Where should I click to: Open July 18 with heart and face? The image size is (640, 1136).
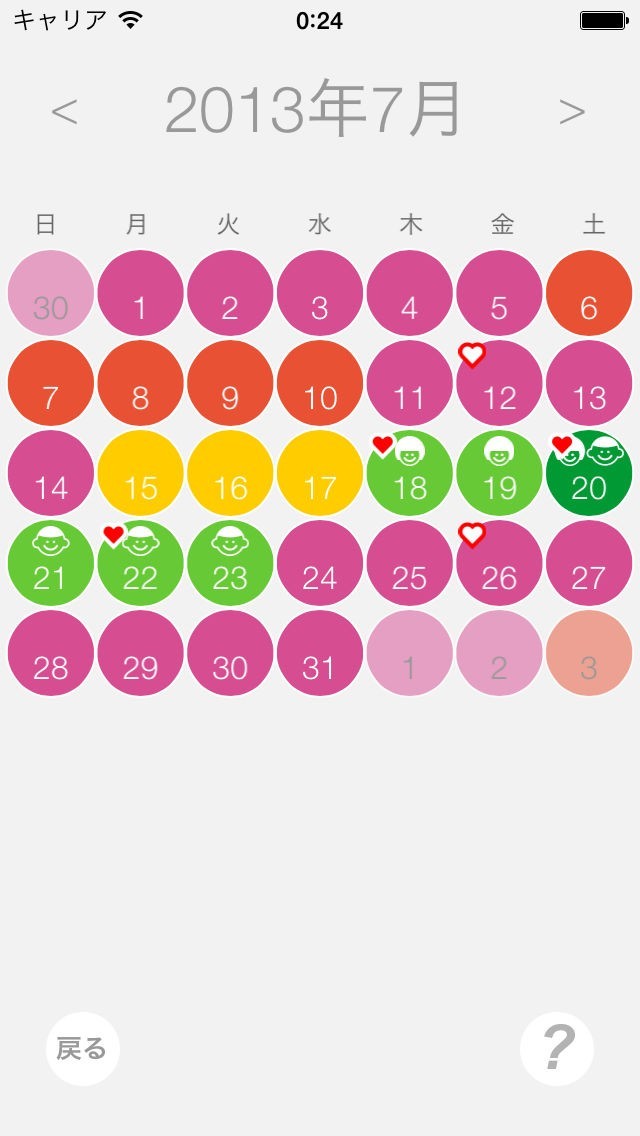click(409, 473)
